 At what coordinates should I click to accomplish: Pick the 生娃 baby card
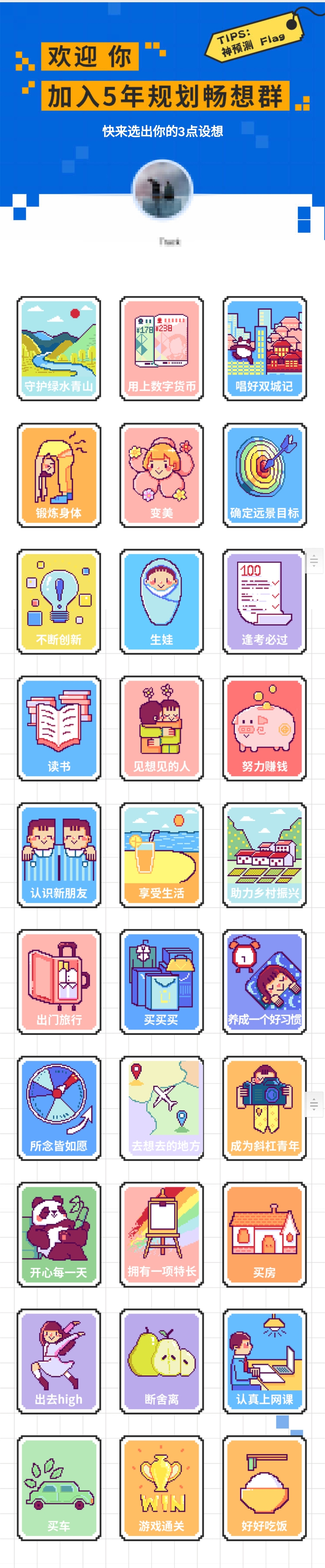(x=161, y=601)
